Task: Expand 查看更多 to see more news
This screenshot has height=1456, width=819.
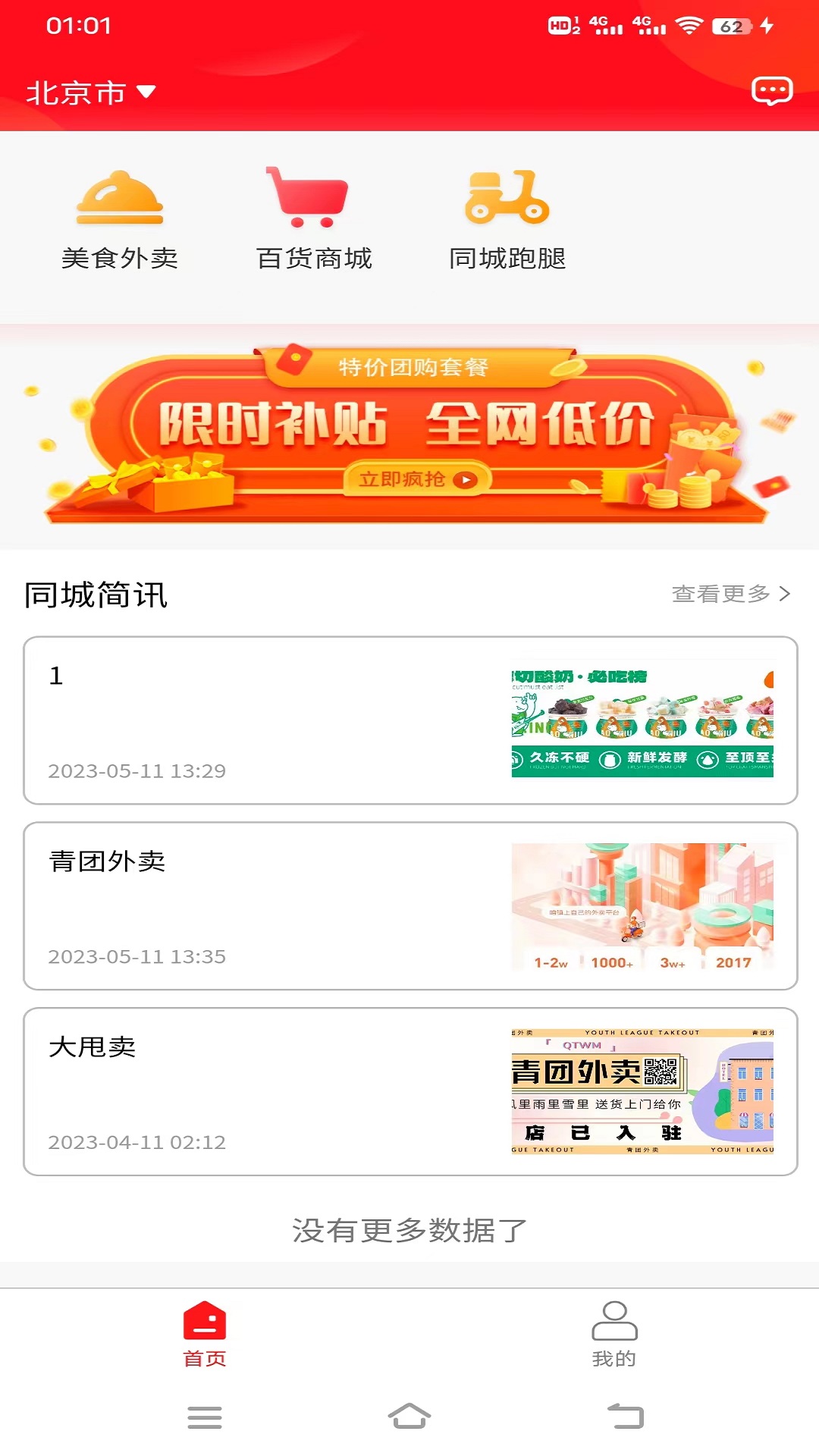Action: click(722, 596)
